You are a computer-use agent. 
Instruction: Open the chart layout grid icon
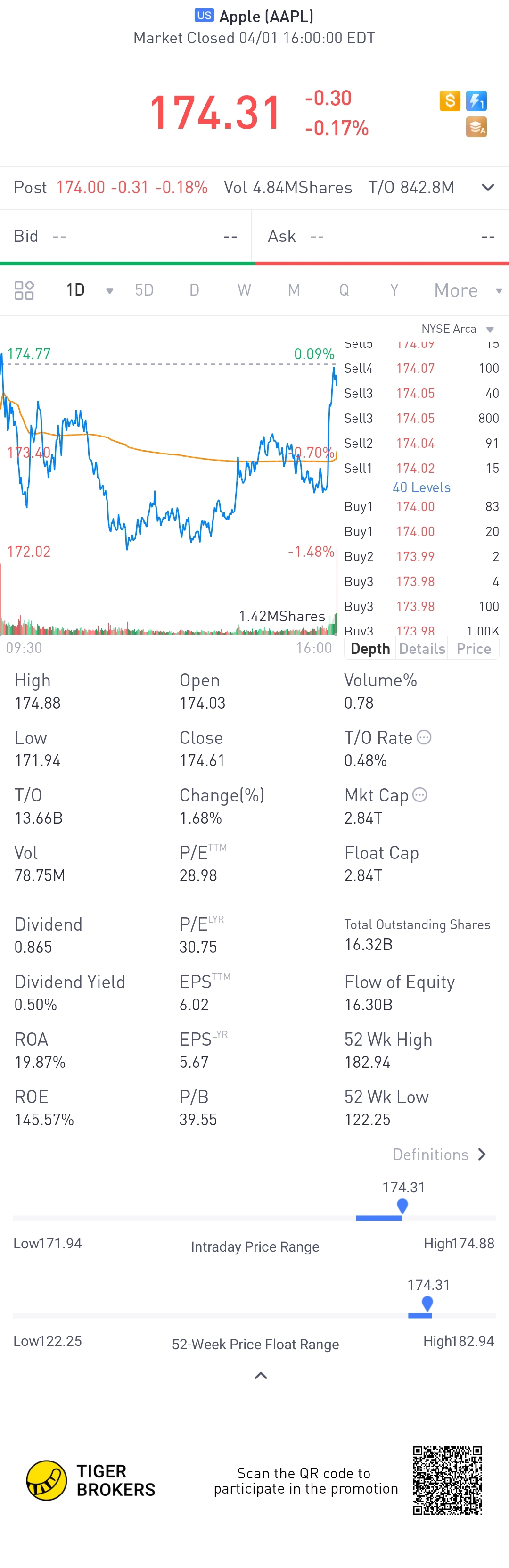(24, 290)
